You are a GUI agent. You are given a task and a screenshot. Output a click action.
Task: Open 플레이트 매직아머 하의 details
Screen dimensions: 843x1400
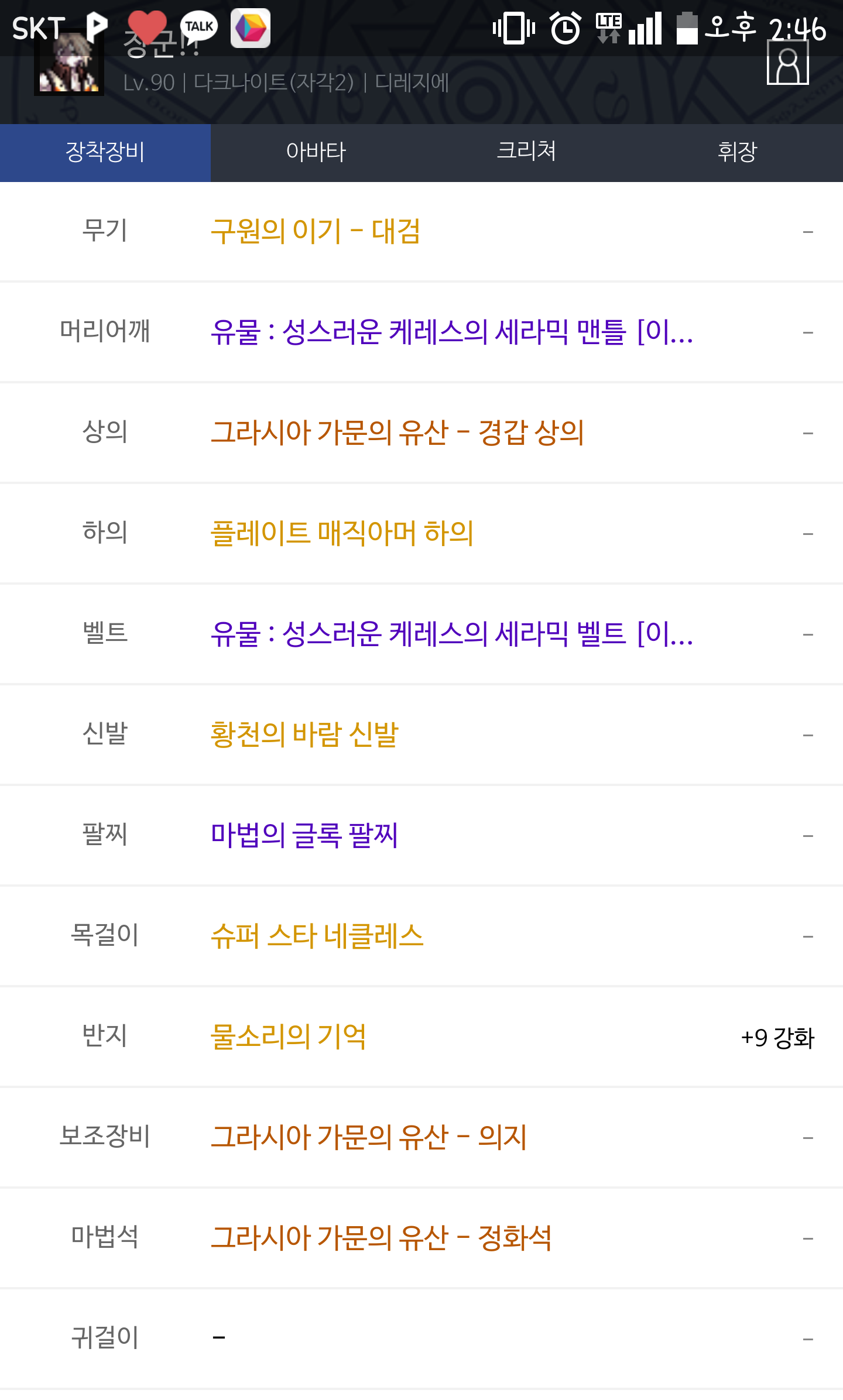click(342, 533)
